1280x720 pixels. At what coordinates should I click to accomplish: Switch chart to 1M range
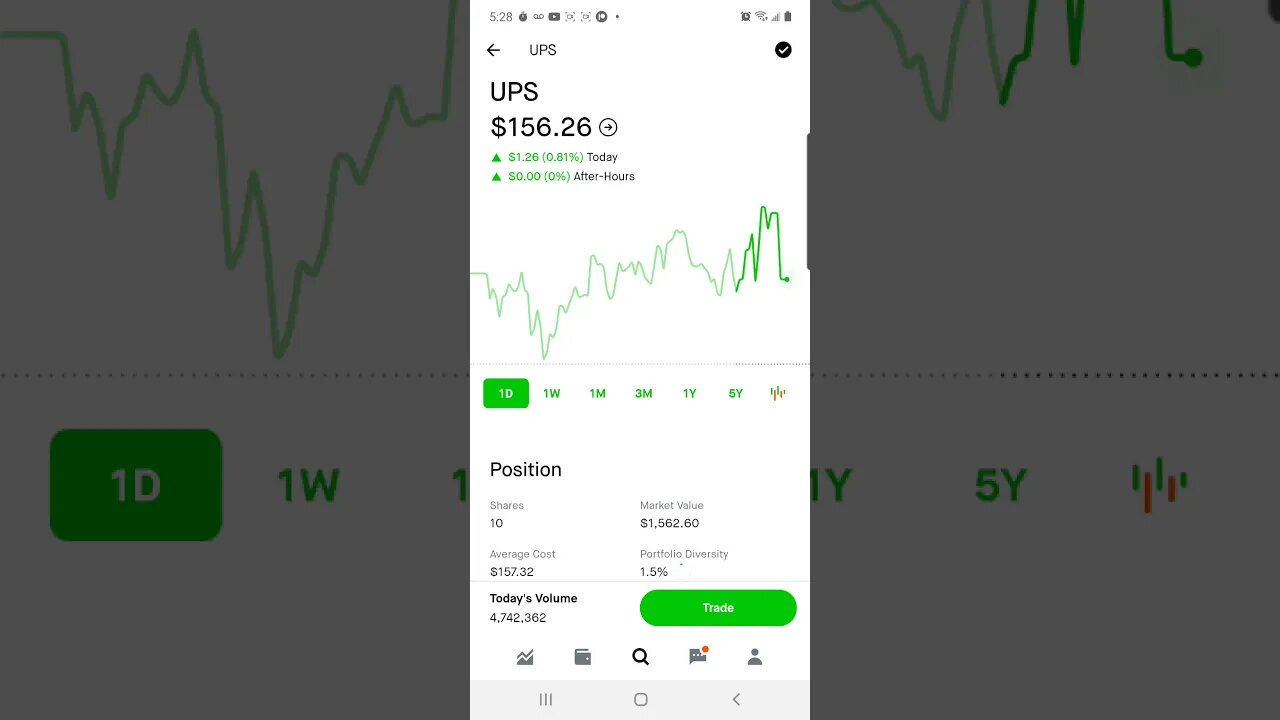tap(598, 393)
